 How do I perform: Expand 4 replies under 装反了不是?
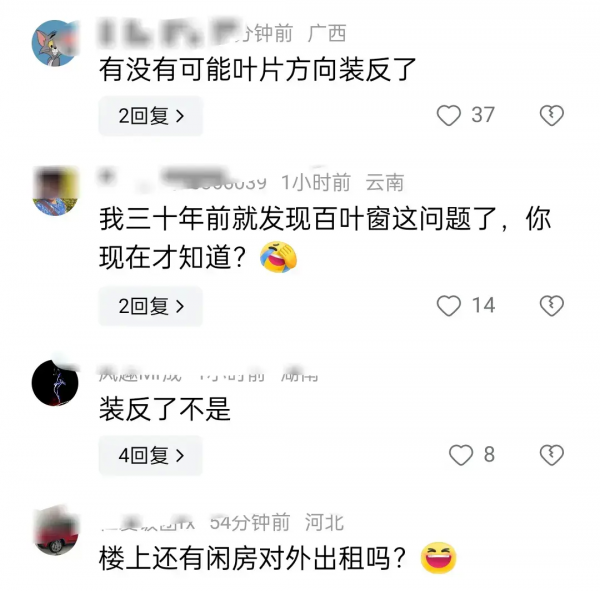(x=151, y=456)
